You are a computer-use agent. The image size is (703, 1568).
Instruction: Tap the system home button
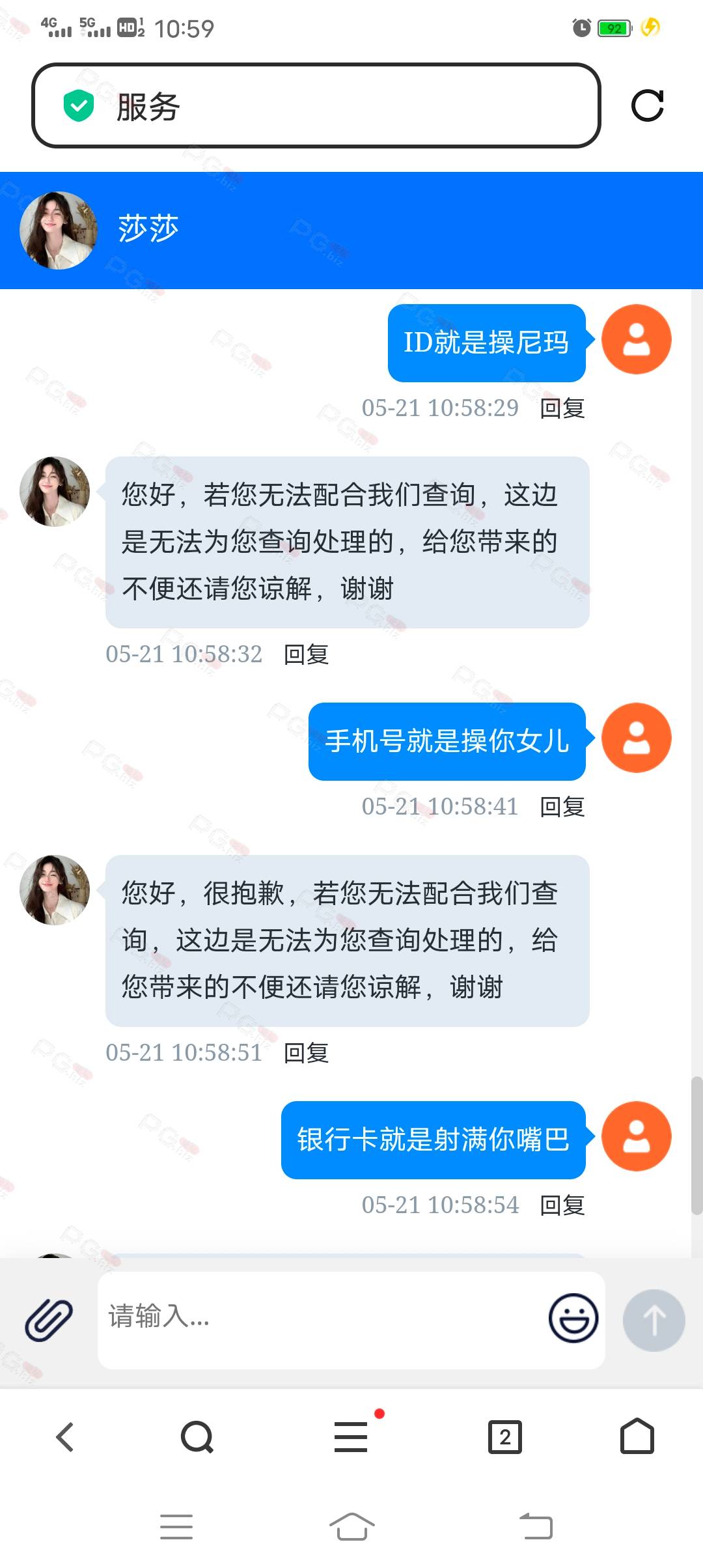351,1526
